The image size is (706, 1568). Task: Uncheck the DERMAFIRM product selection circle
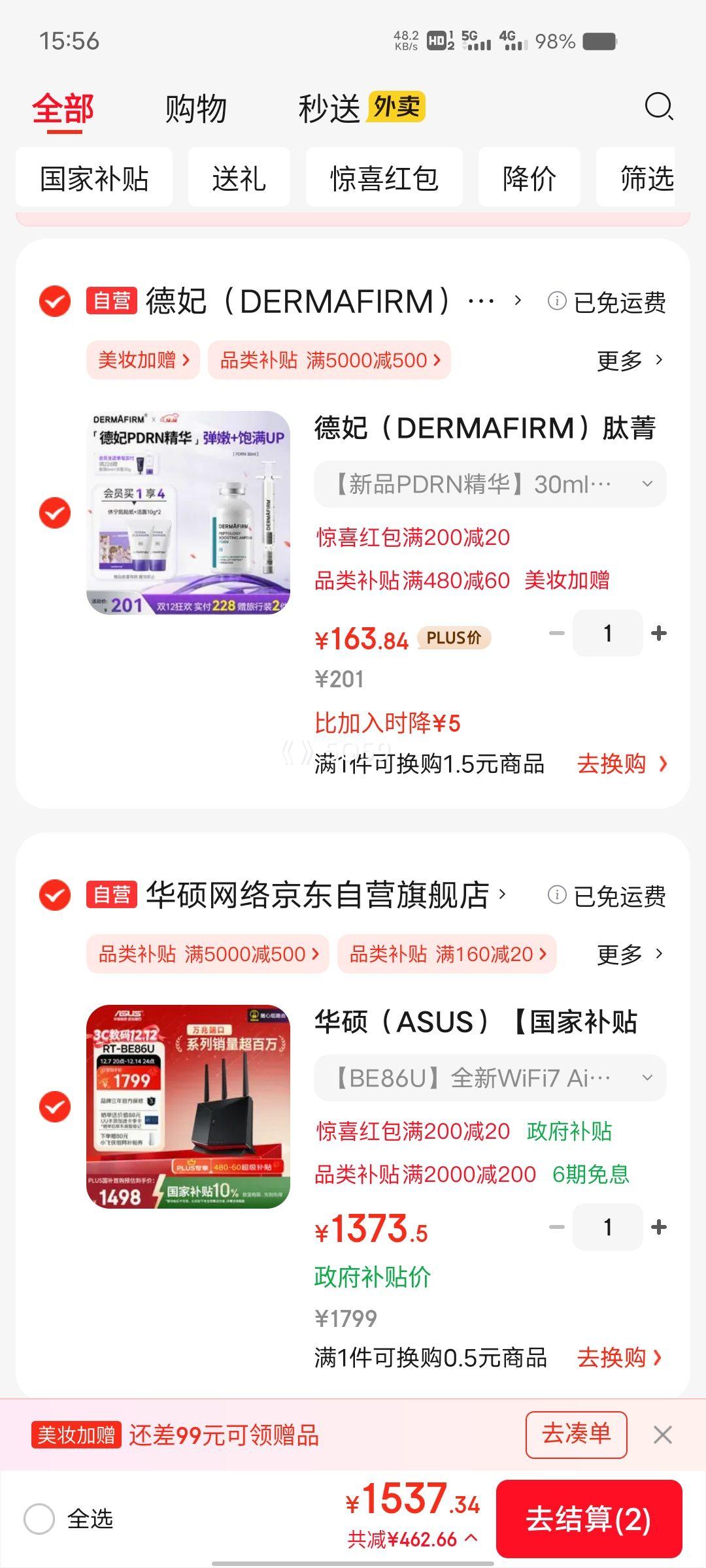[56, 514]
